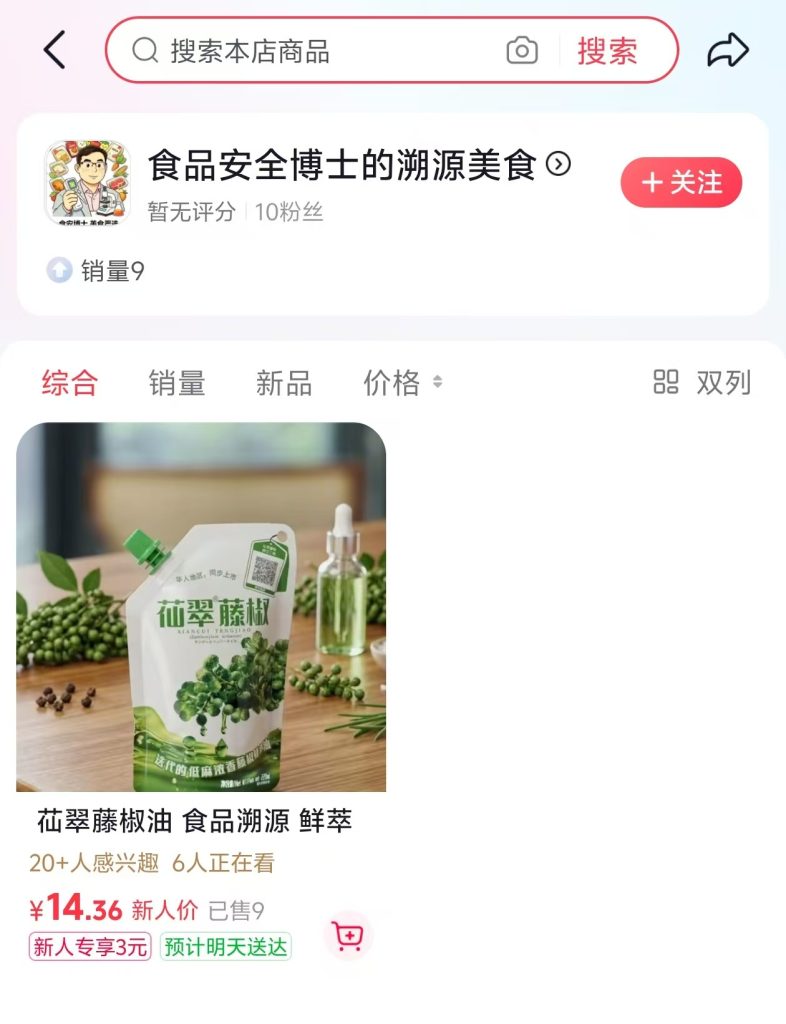Image resolution: width=786 pixels, height=1024 pixels.
Task: Switch to the 新品 tab
Action: click(284, 383)
